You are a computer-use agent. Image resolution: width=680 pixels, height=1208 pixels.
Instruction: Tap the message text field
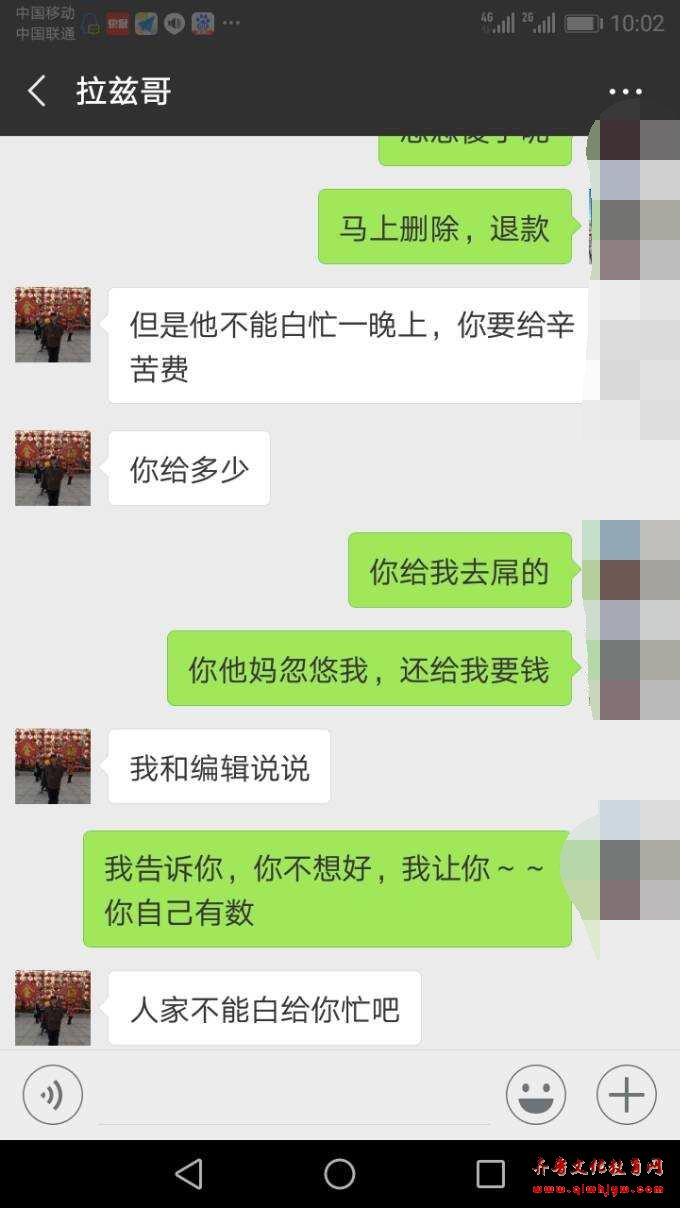pos(294,1097)
